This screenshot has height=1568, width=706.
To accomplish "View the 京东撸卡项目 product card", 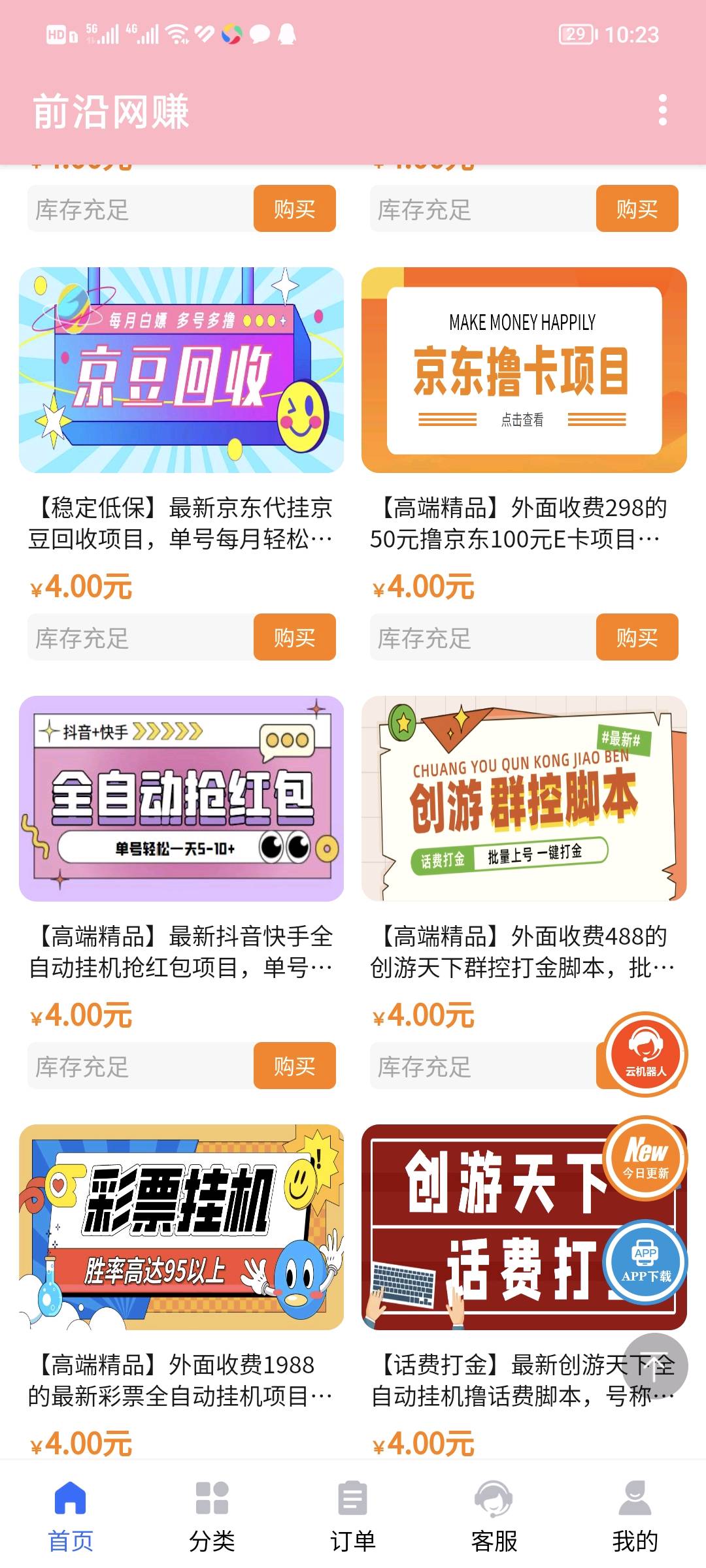I will [524, 370].
